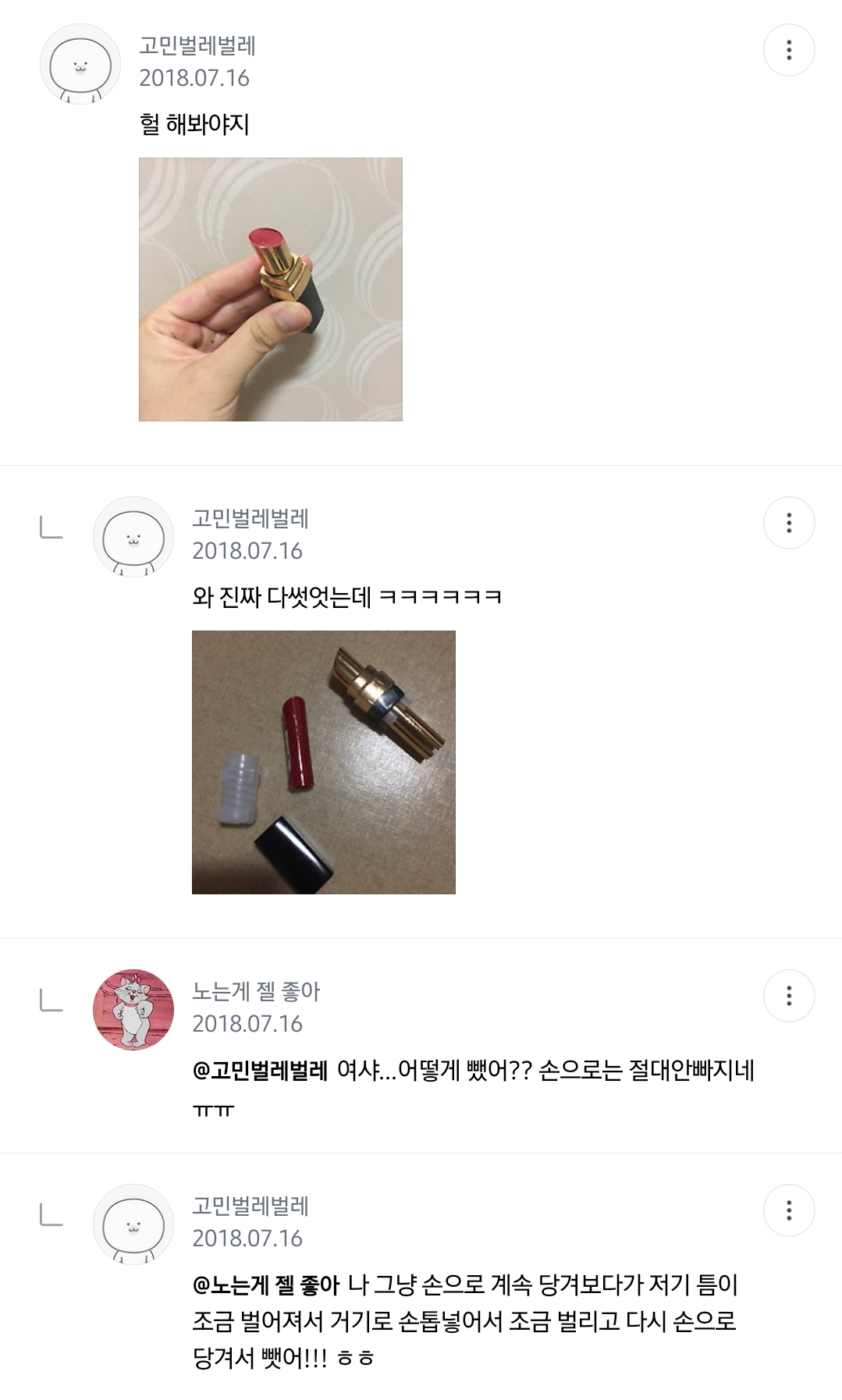The height and width of the screenshot is (1400, 842).
Task: Open overflow menu on the '와 진짜 다썻엇는데' reply
Action: pyautogui.click(x=789, y=523)
